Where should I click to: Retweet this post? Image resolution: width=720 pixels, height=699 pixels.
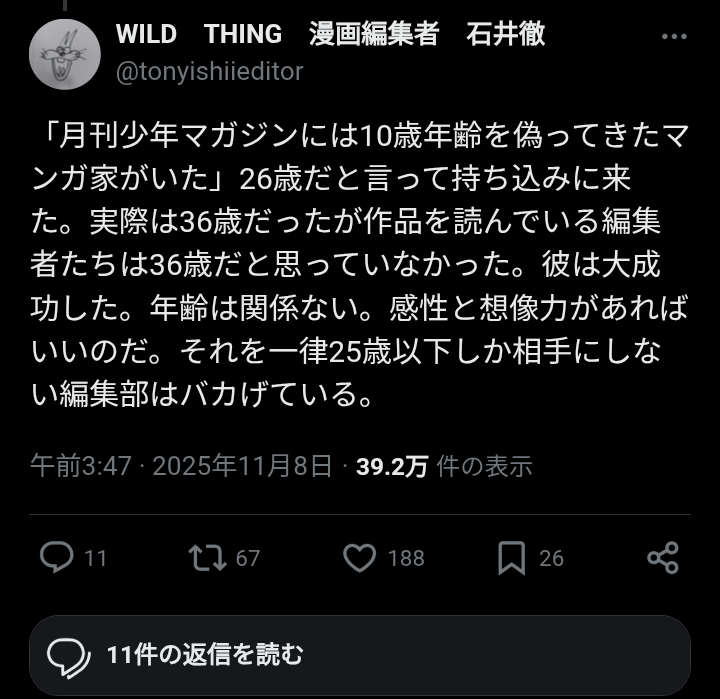point(207,557)
